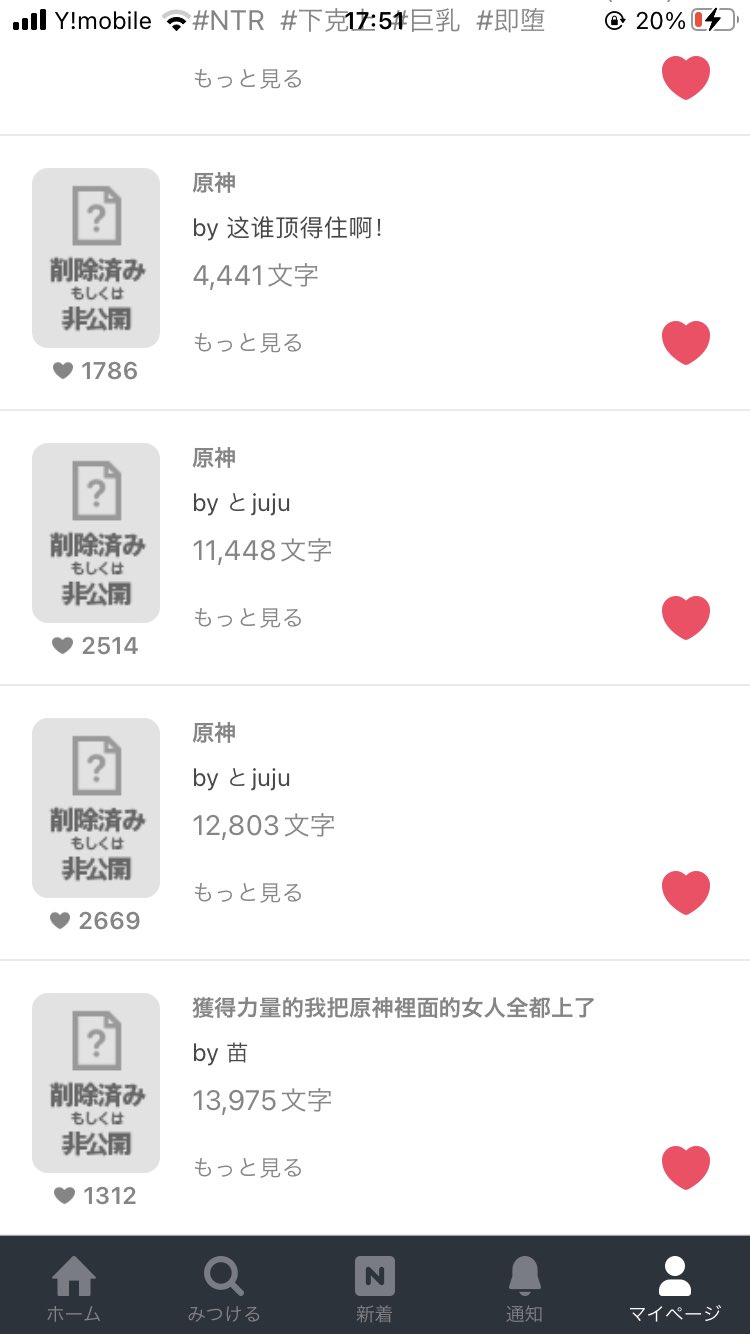Tap the heart on the 12,803文字 novel
Screen dimensions: 750x1334
686,893
